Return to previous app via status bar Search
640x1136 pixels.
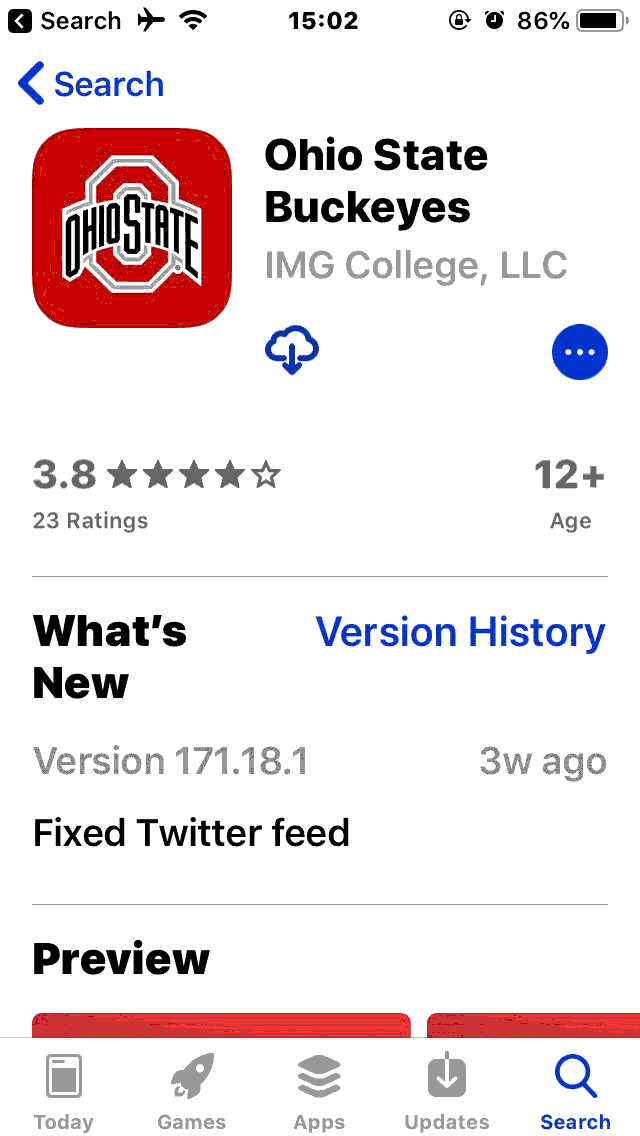(x=64, y=21)
